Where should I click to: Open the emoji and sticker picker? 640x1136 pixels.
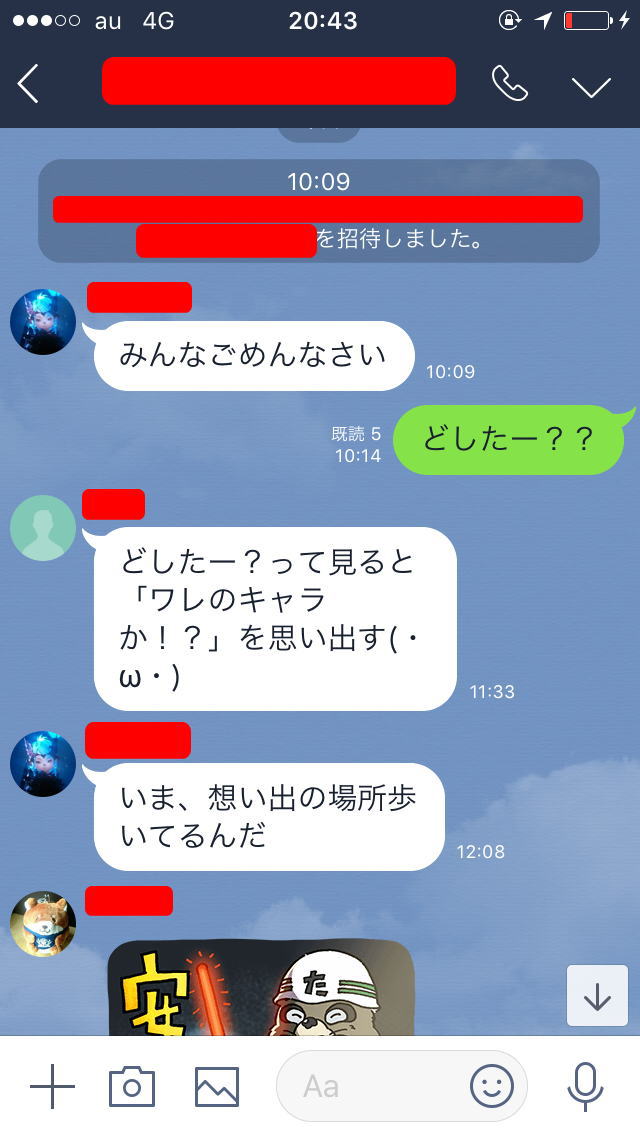492,1086
